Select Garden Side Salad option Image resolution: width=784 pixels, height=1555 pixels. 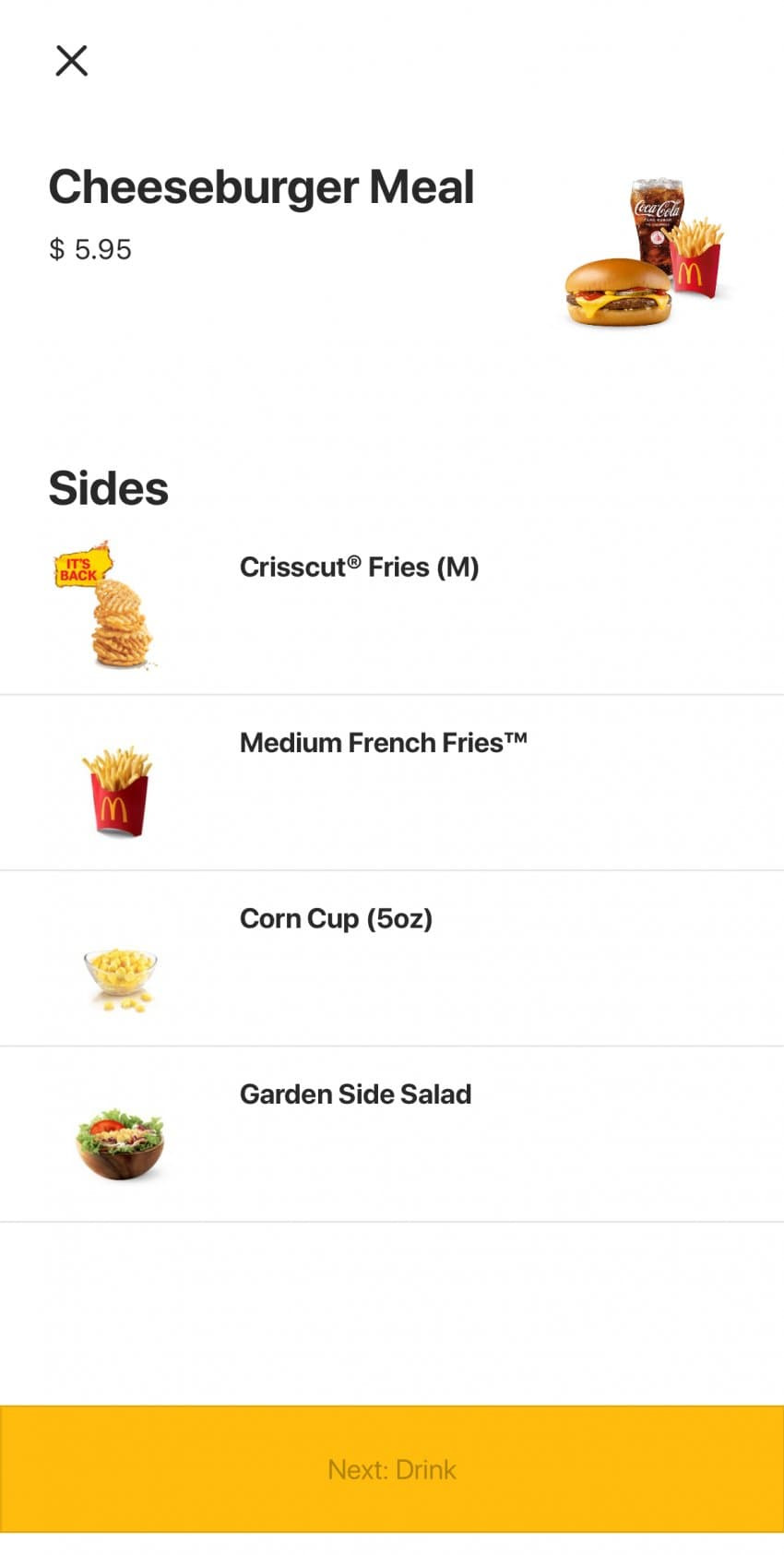(x=392, y=1134)
